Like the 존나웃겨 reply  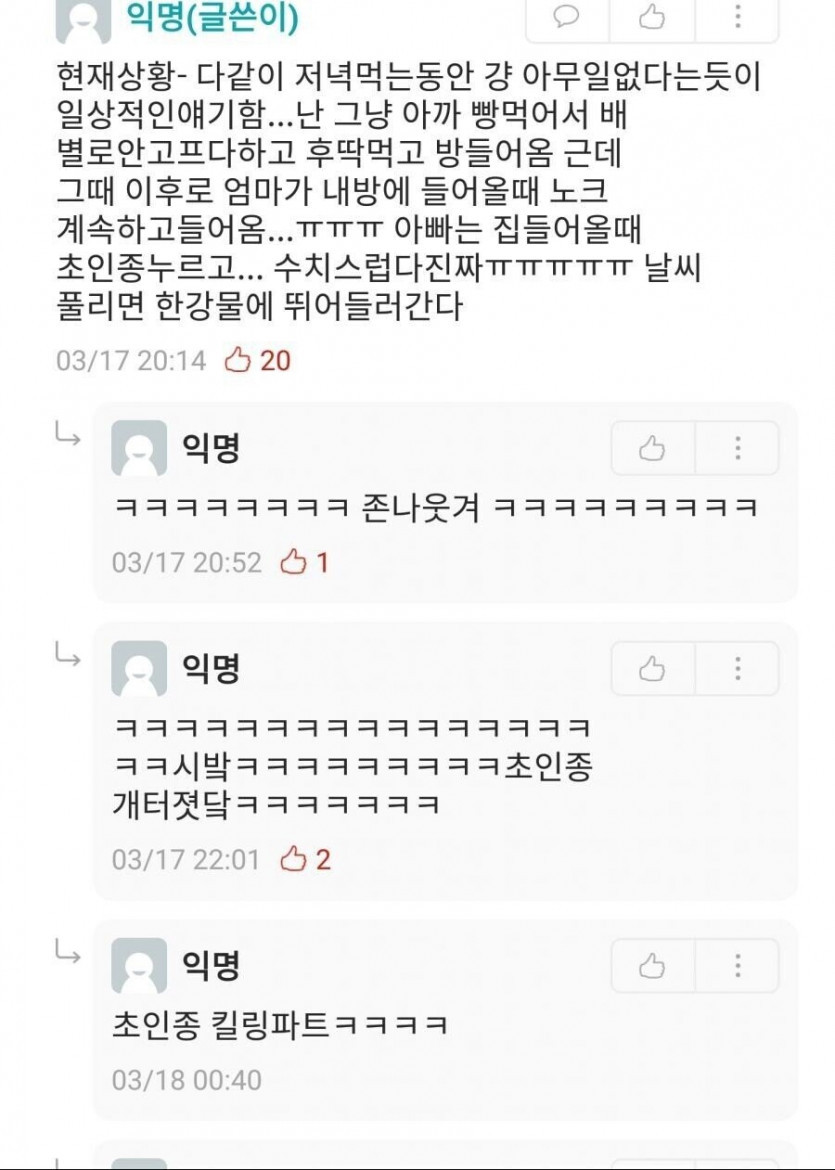[x=652, y=448]
